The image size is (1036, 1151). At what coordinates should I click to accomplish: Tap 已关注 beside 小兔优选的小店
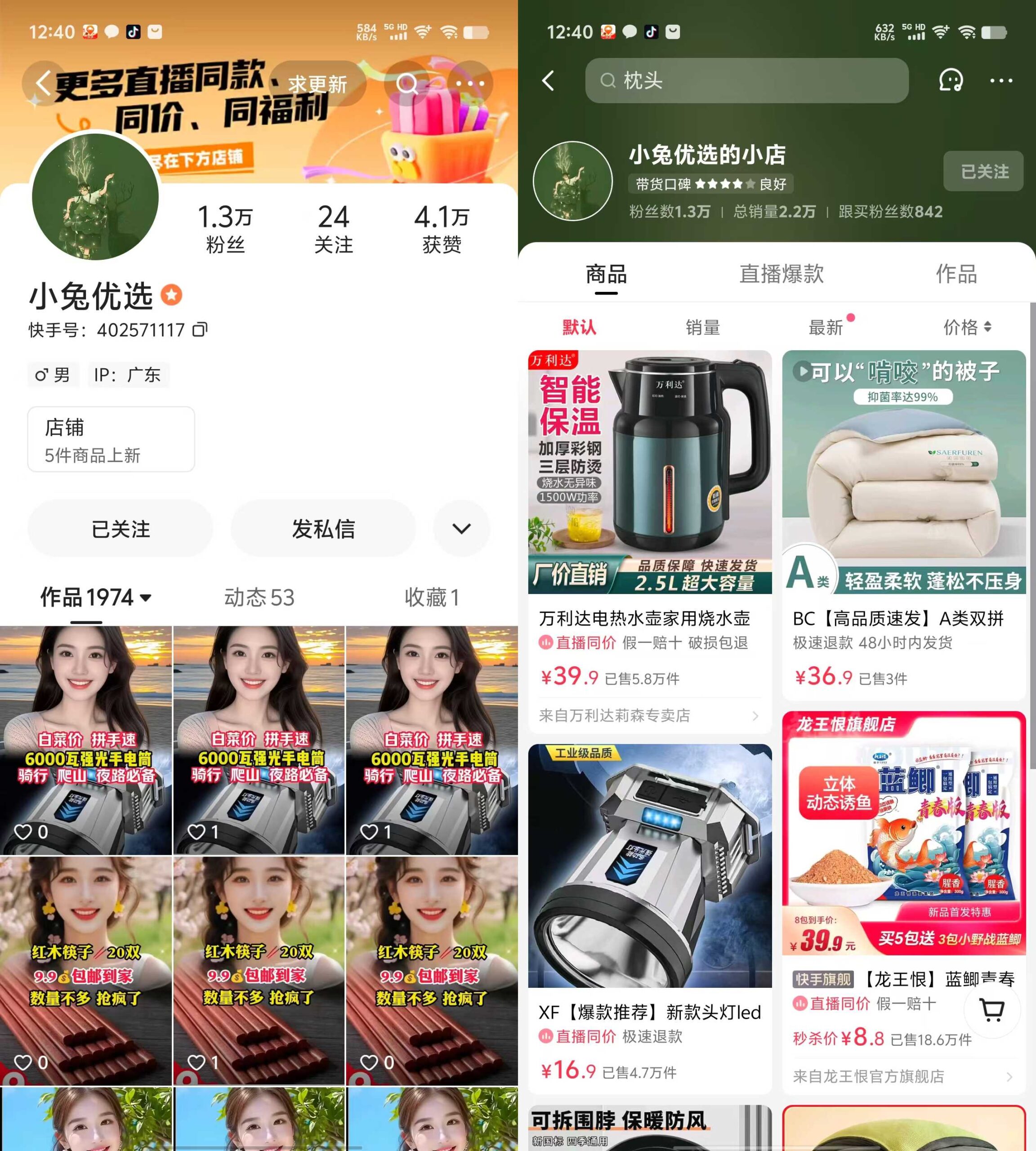(984, 171)
